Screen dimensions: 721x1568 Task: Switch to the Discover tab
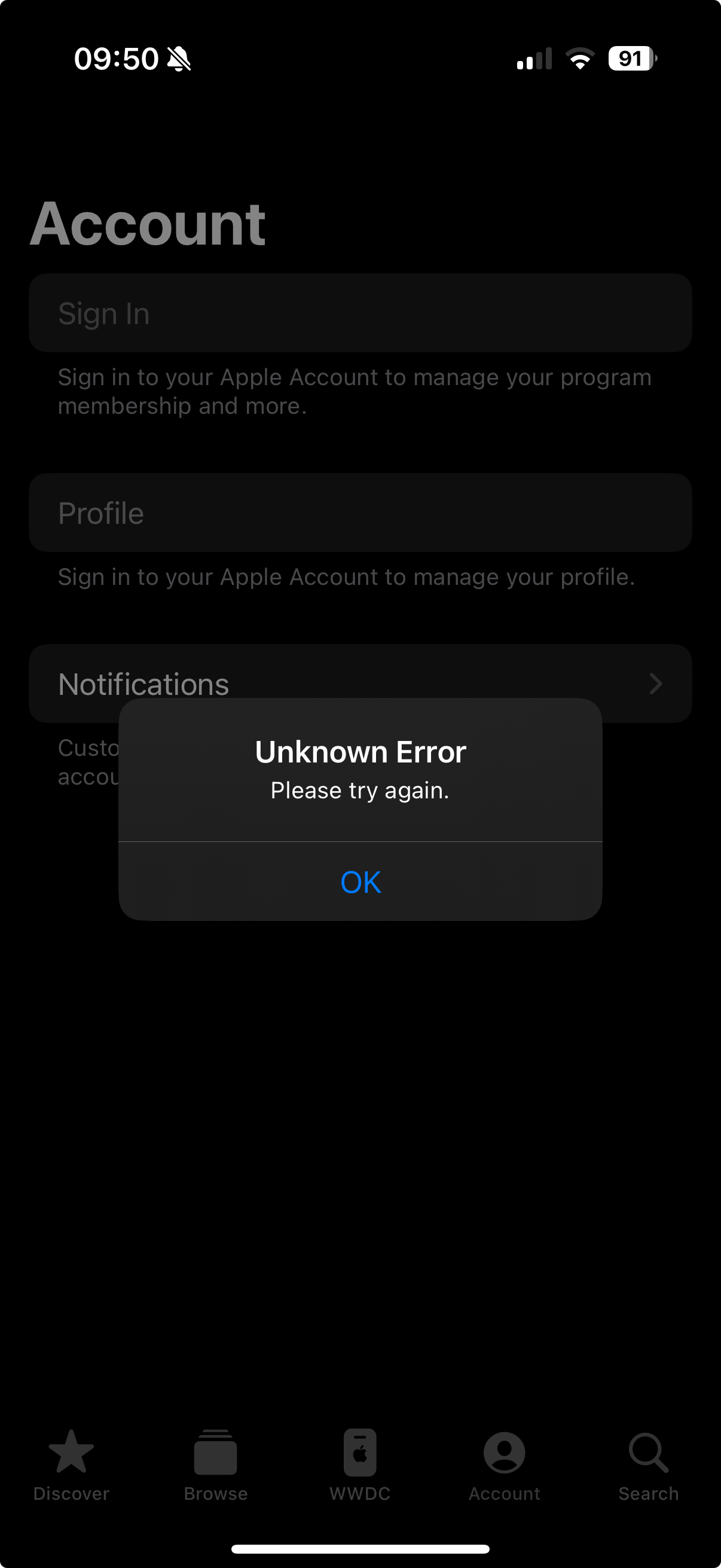71,1466
